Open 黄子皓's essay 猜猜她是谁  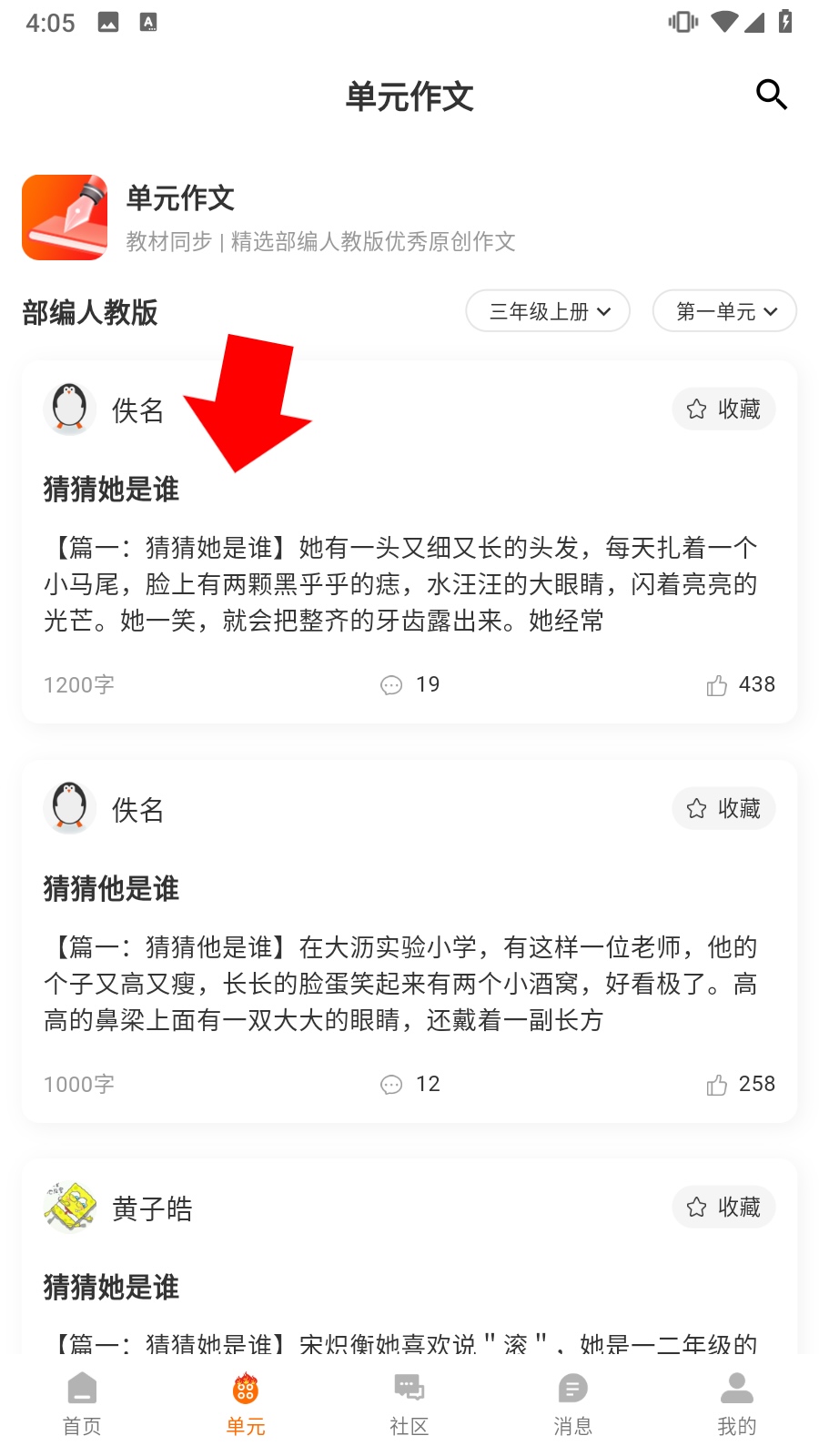pyautogui.click(x=111, y=1288)
